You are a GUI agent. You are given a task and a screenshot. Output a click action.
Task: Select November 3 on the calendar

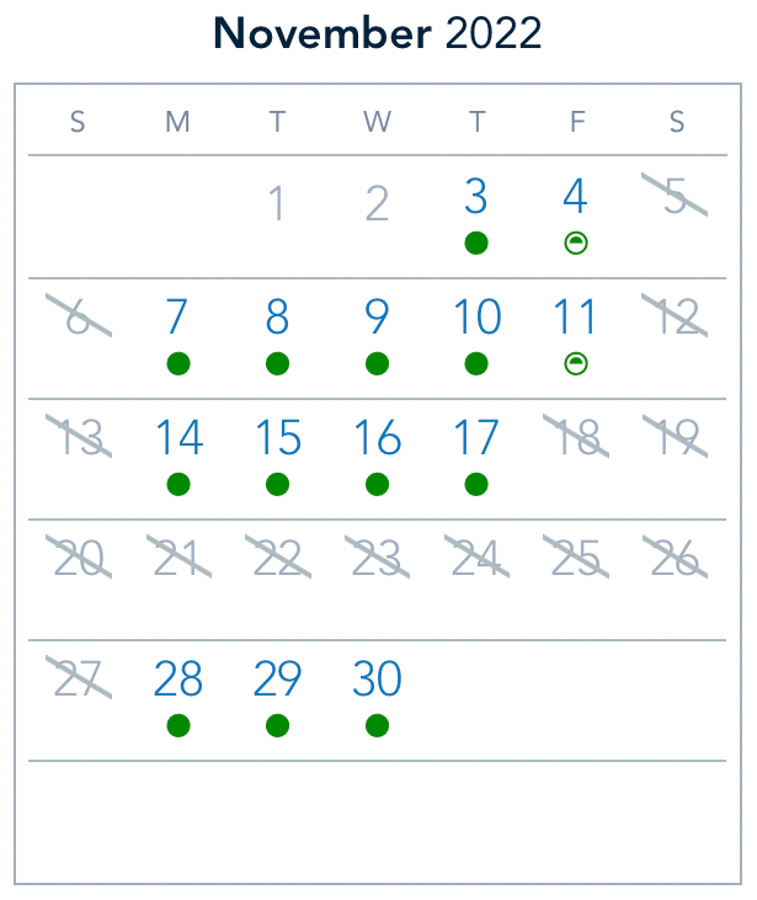476,198
